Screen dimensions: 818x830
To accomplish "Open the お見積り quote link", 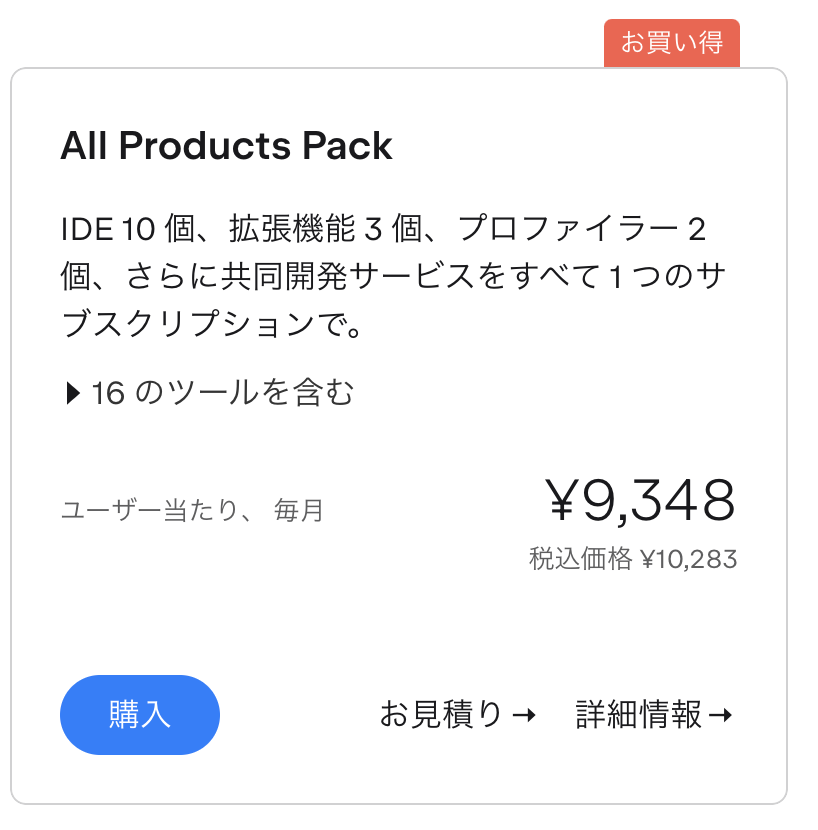I will click(x=458, y=714).
